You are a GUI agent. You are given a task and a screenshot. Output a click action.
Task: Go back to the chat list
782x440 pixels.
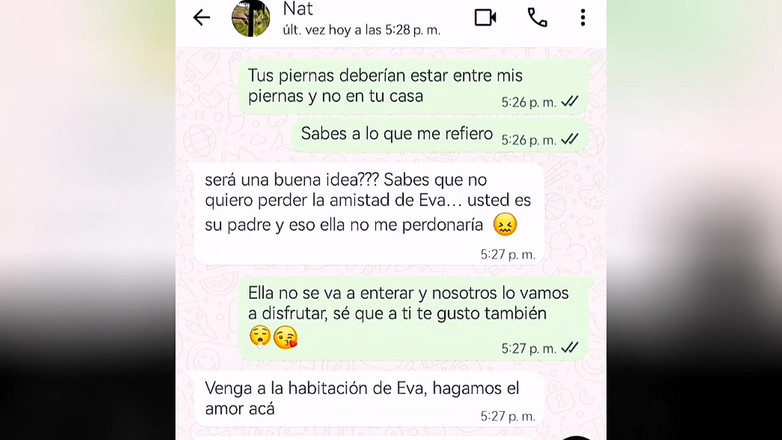(202, 17)
